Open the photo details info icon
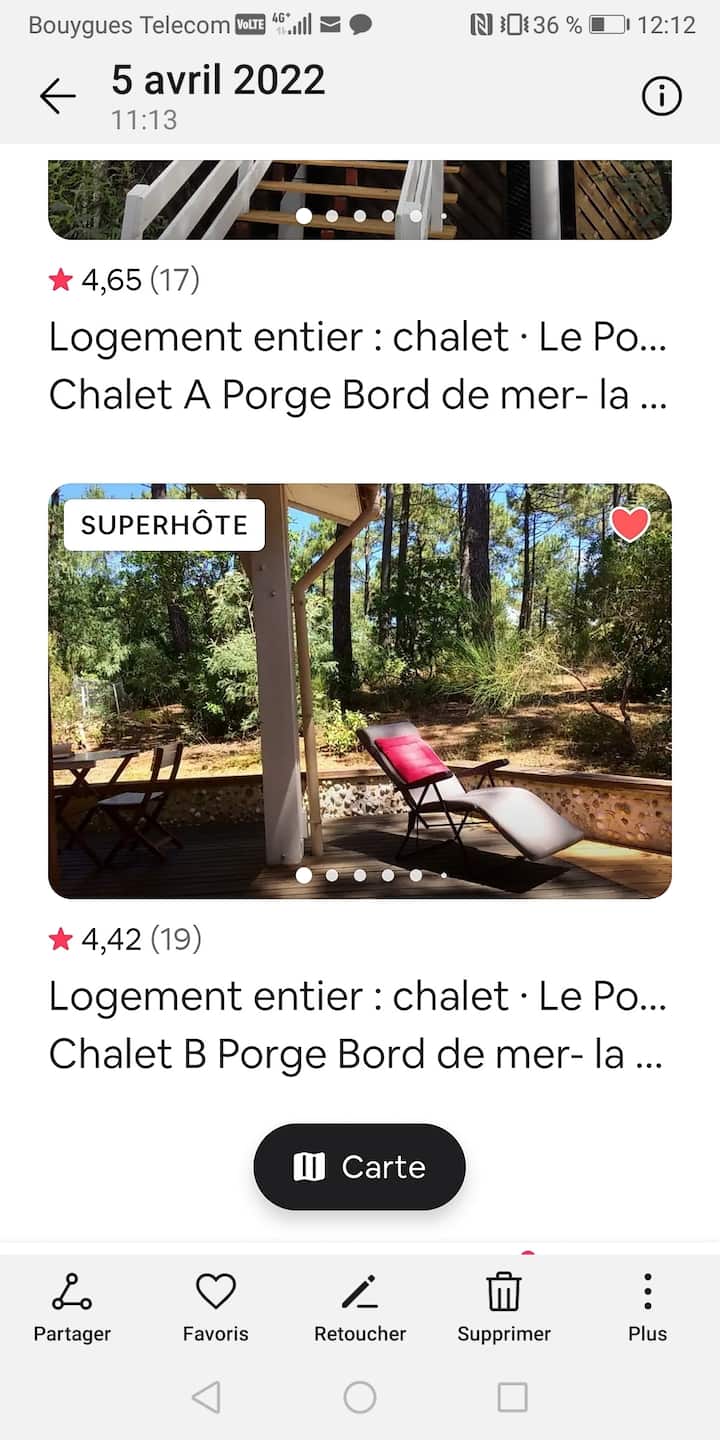The image size is (720, 1440). [x=661, y=96]
